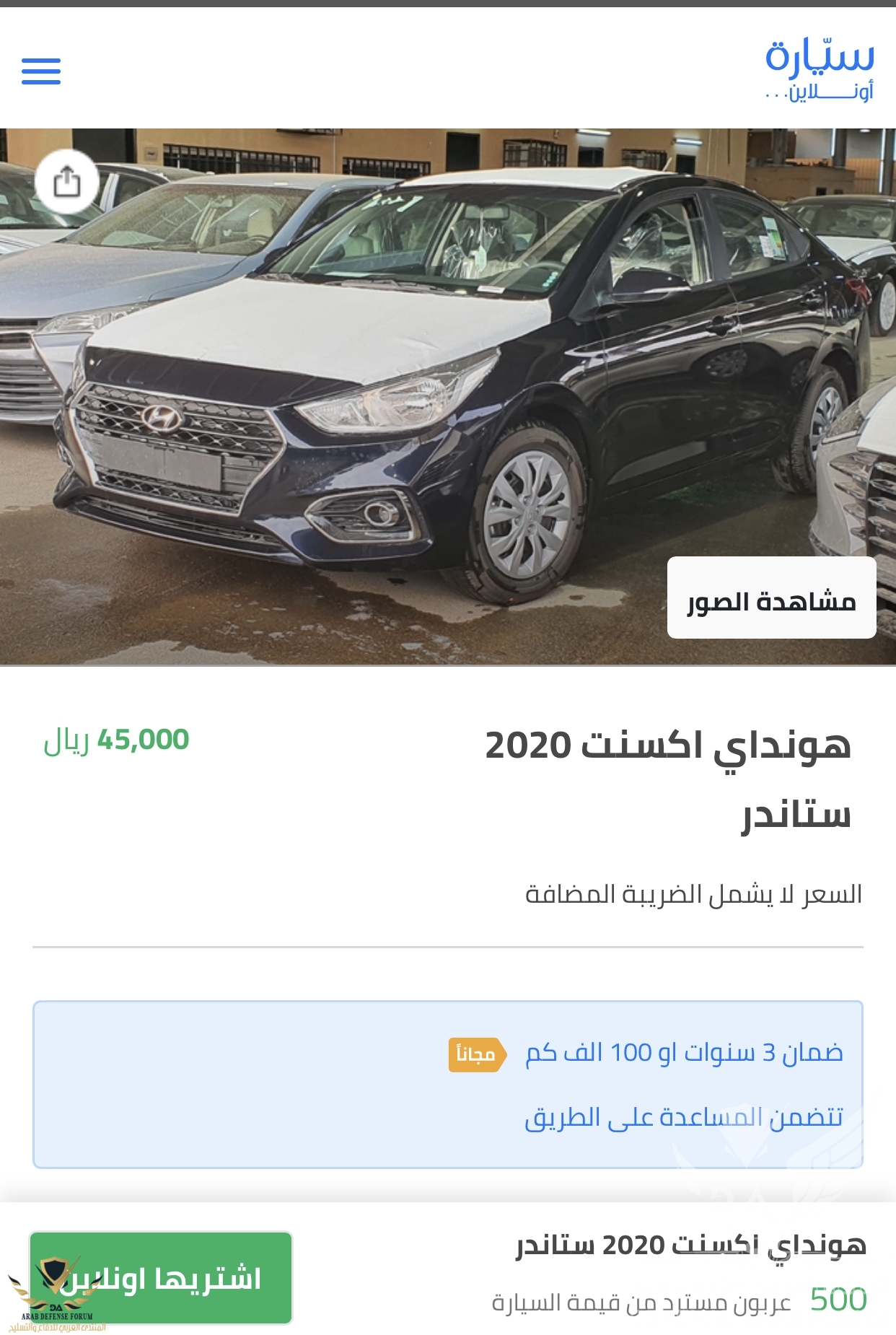Tap the مشاهدة الصور view photos button

pyautogui.click(x=771, y=598)
